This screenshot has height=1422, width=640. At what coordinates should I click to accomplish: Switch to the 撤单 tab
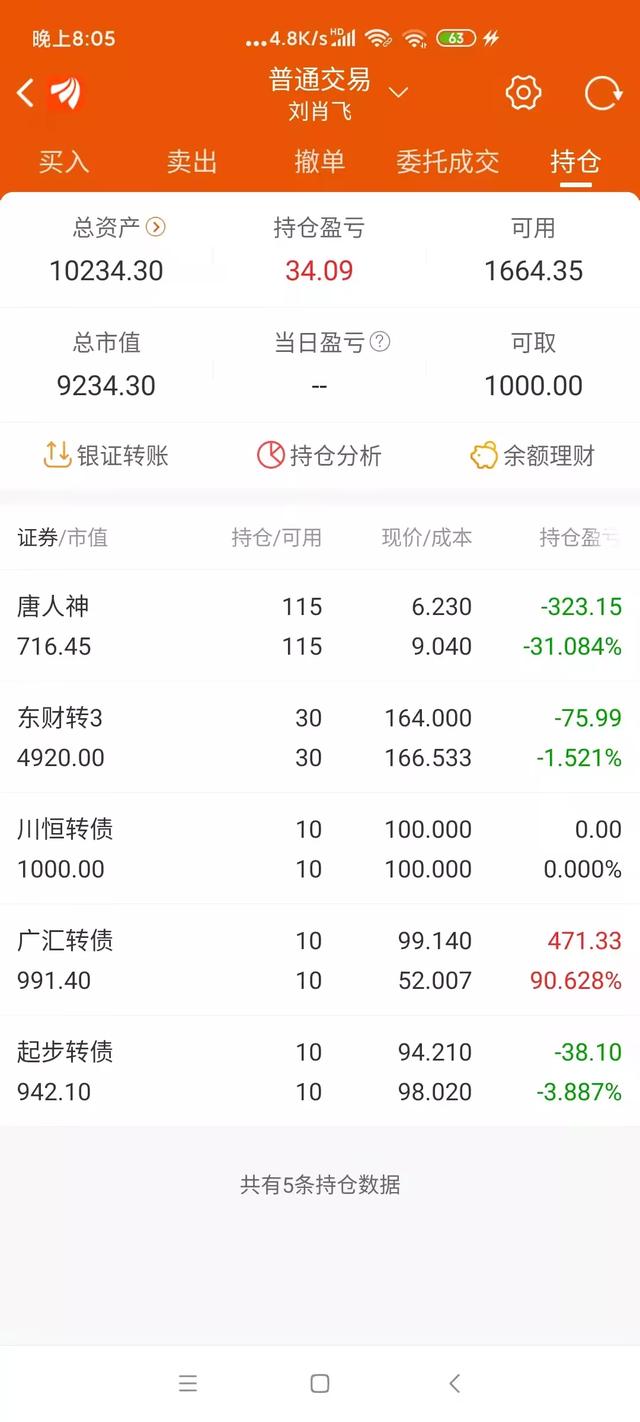pyautogui.click(x=319, y=162)
